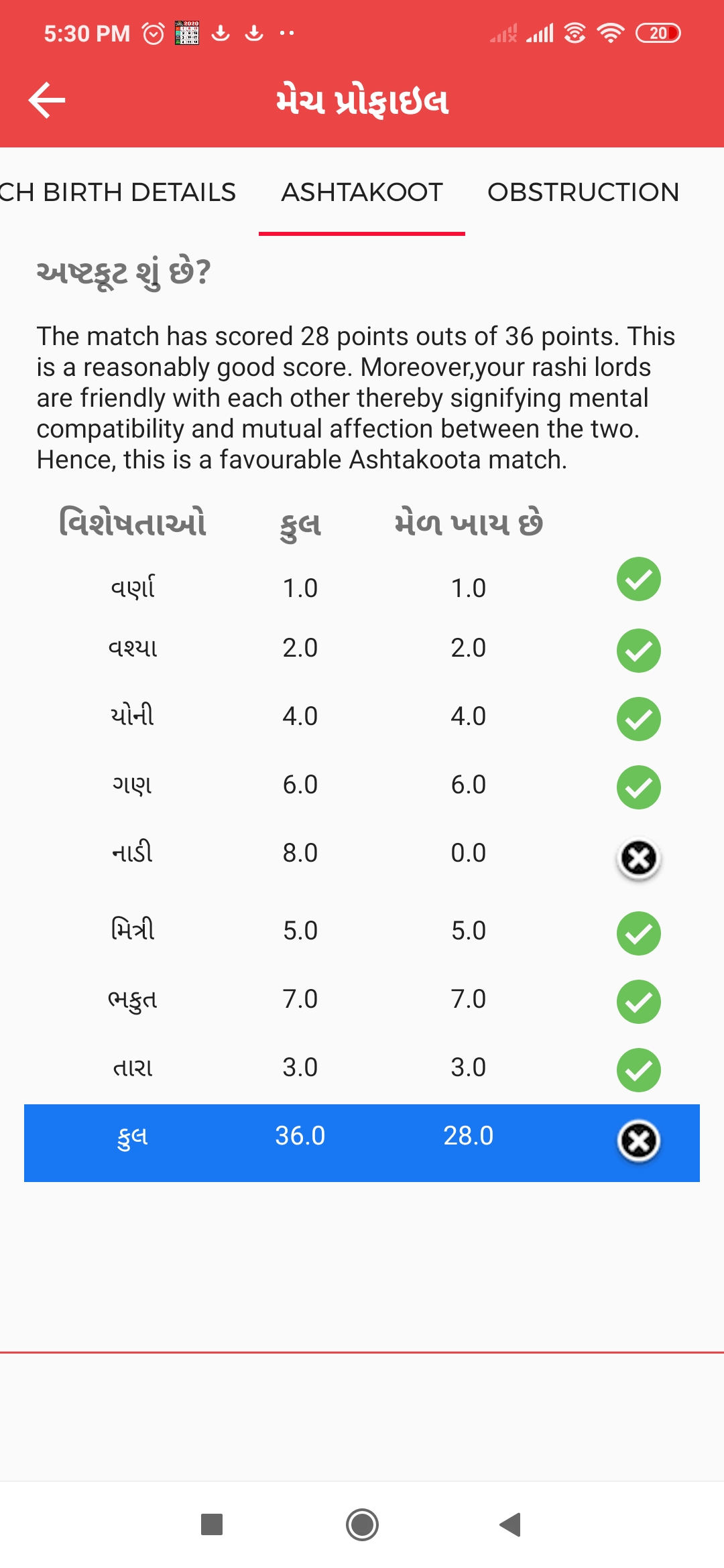Image resolution: width=724 pixels, height=1568 pixels.
Task: Open recent apps from navigation bar
Action: click(x=212, y=1524)
